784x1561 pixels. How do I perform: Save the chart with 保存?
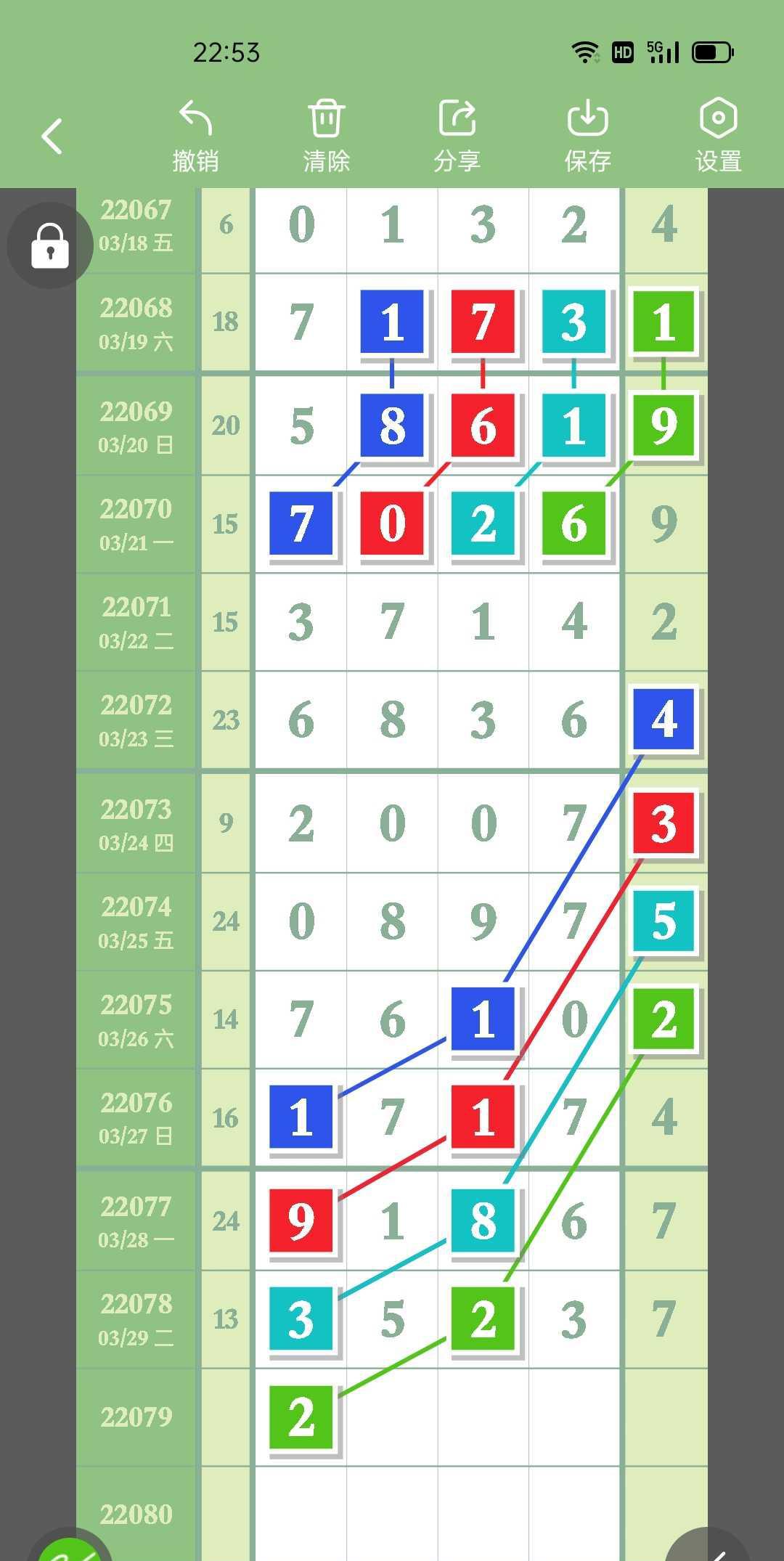click(x=587, y=136)
